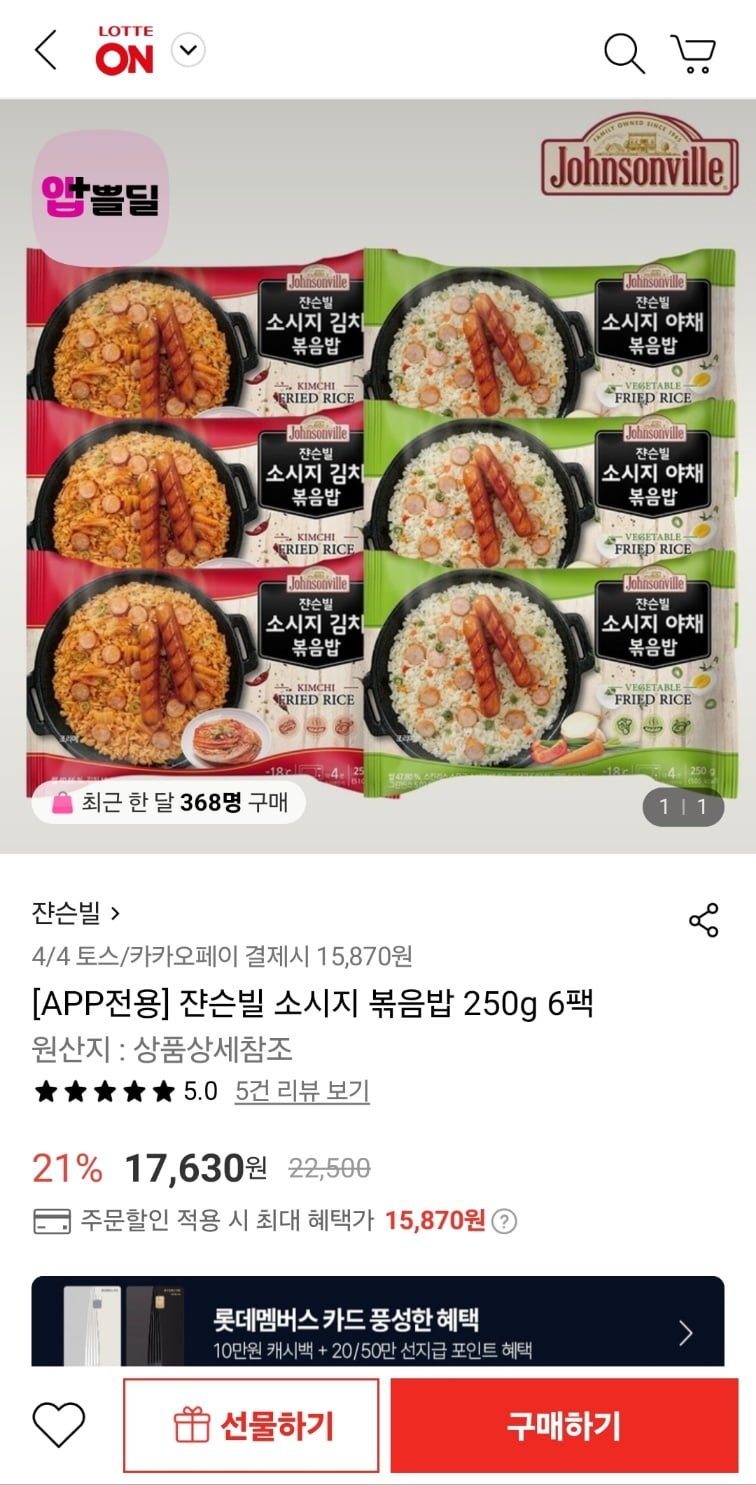Tap 구매하기 to buy now
The image size is (756, 1485).
[564, 1425]
